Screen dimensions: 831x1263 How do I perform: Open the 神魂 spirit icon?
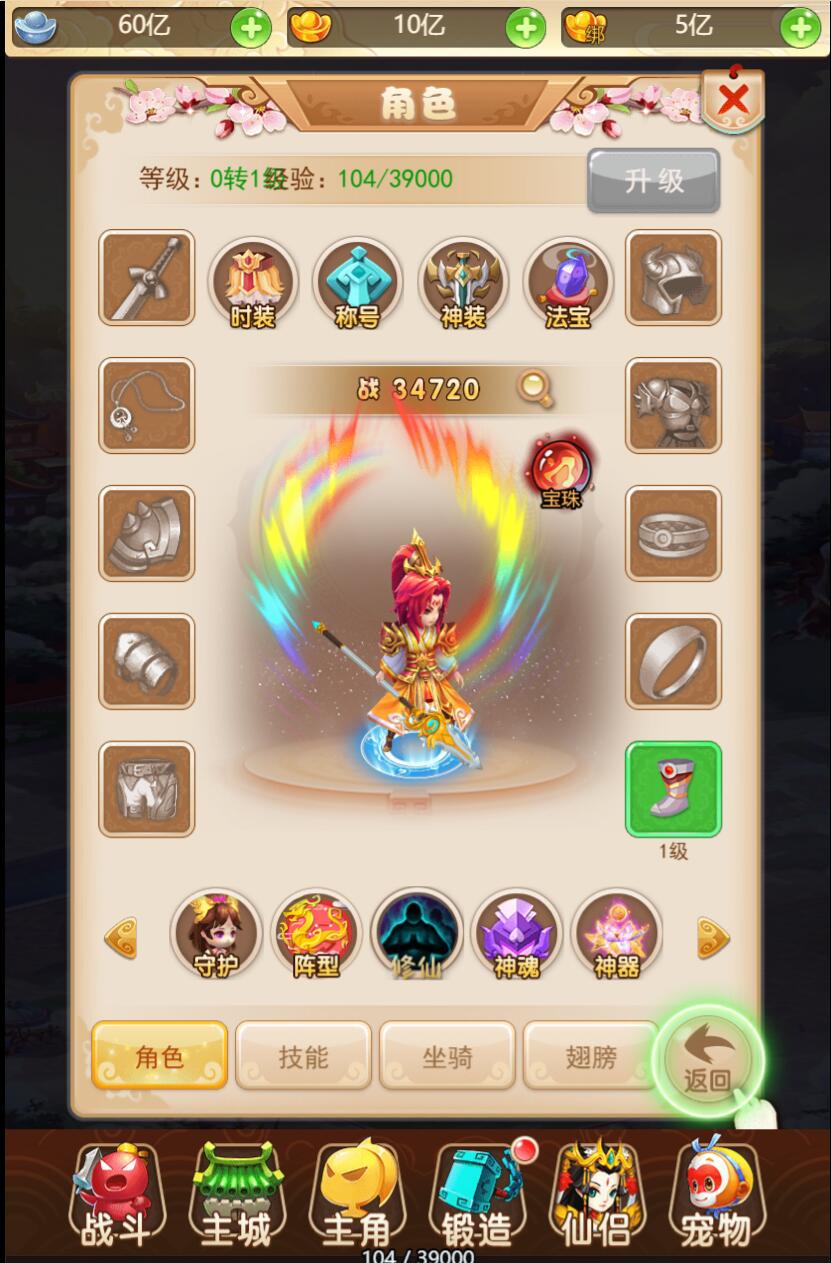(517, 935)
